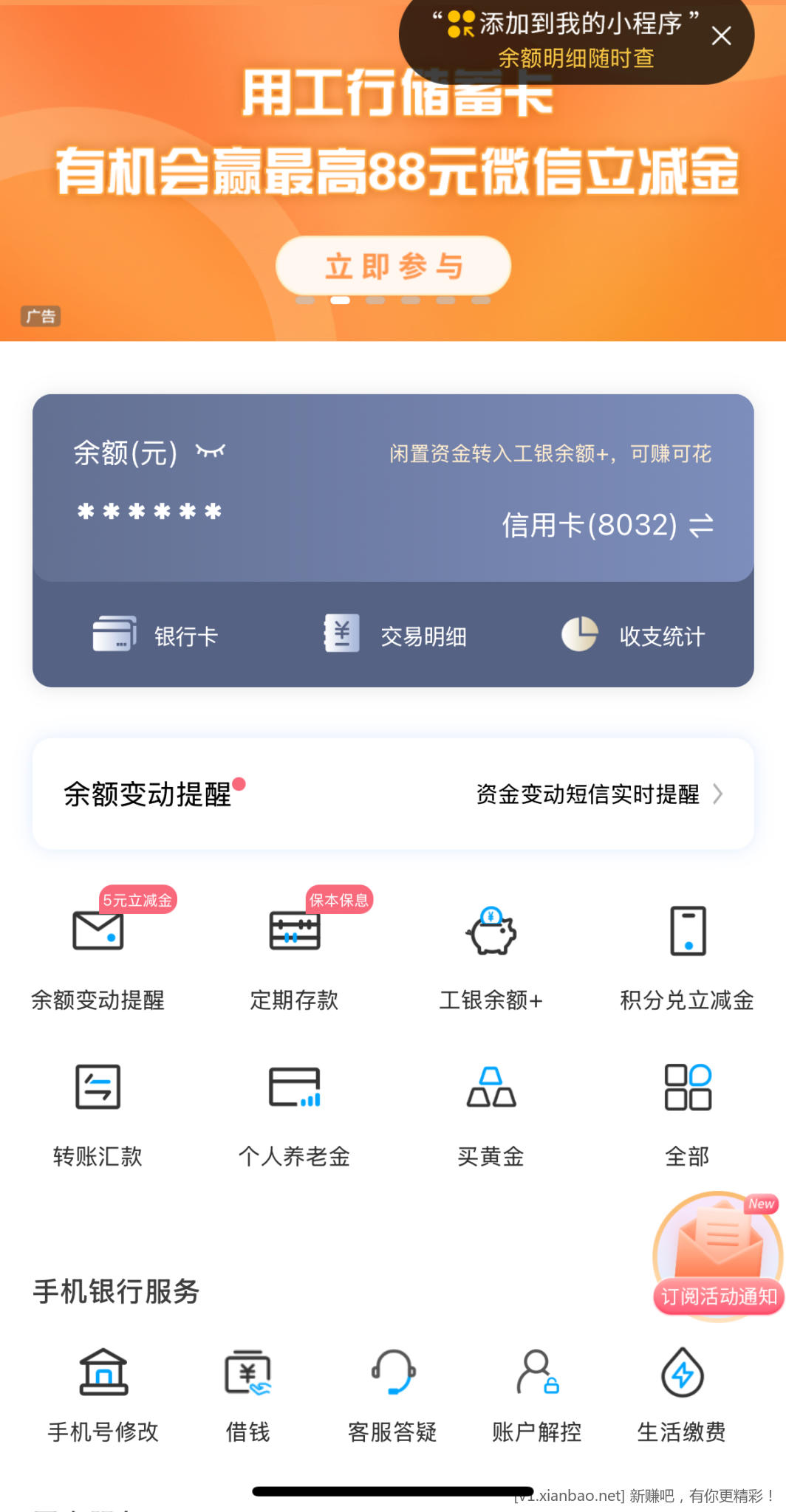Open 银行卡 in the balance card
Viewport: 786px width, 1512px height.
pos(155,635)
